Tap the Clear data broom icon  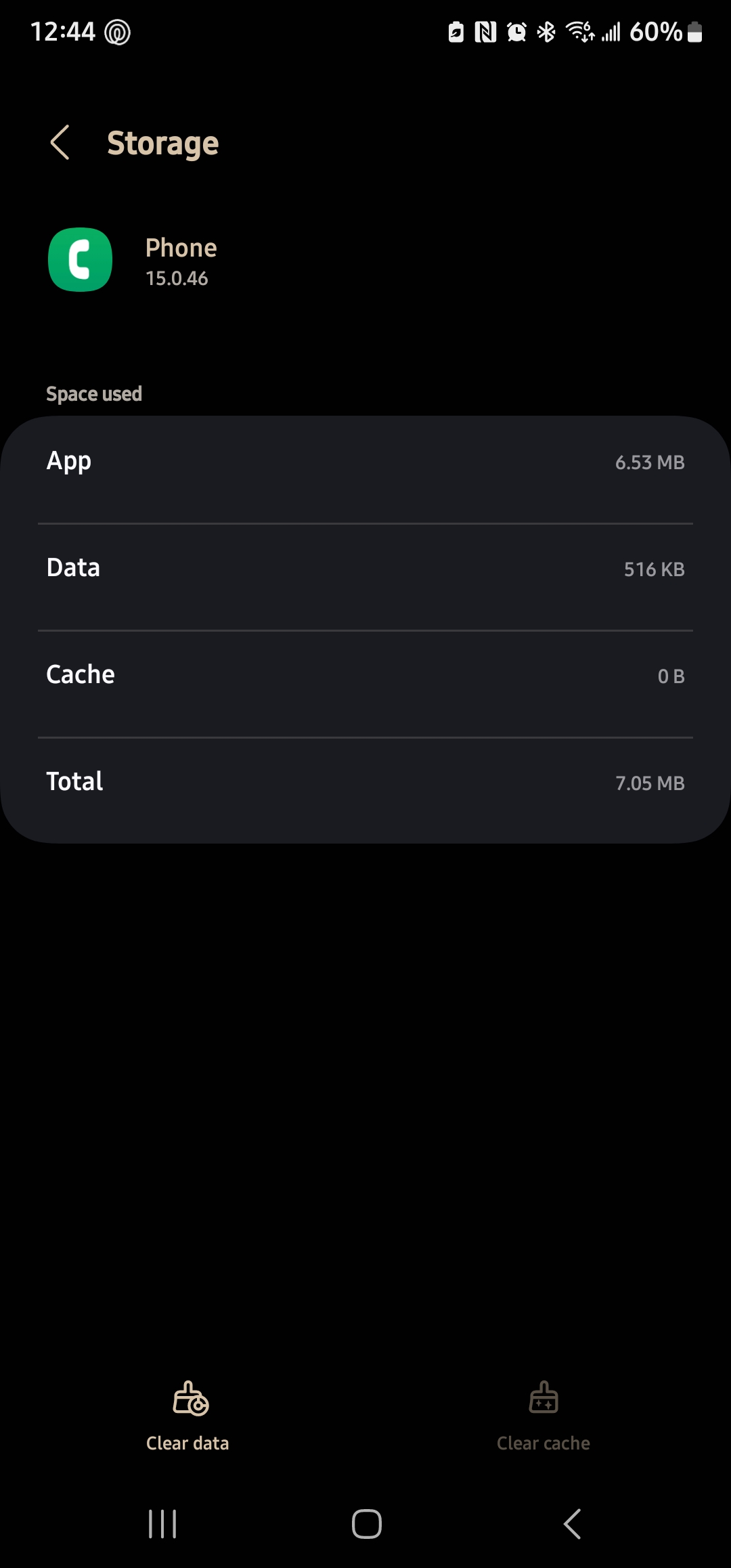click(187, 1396)
